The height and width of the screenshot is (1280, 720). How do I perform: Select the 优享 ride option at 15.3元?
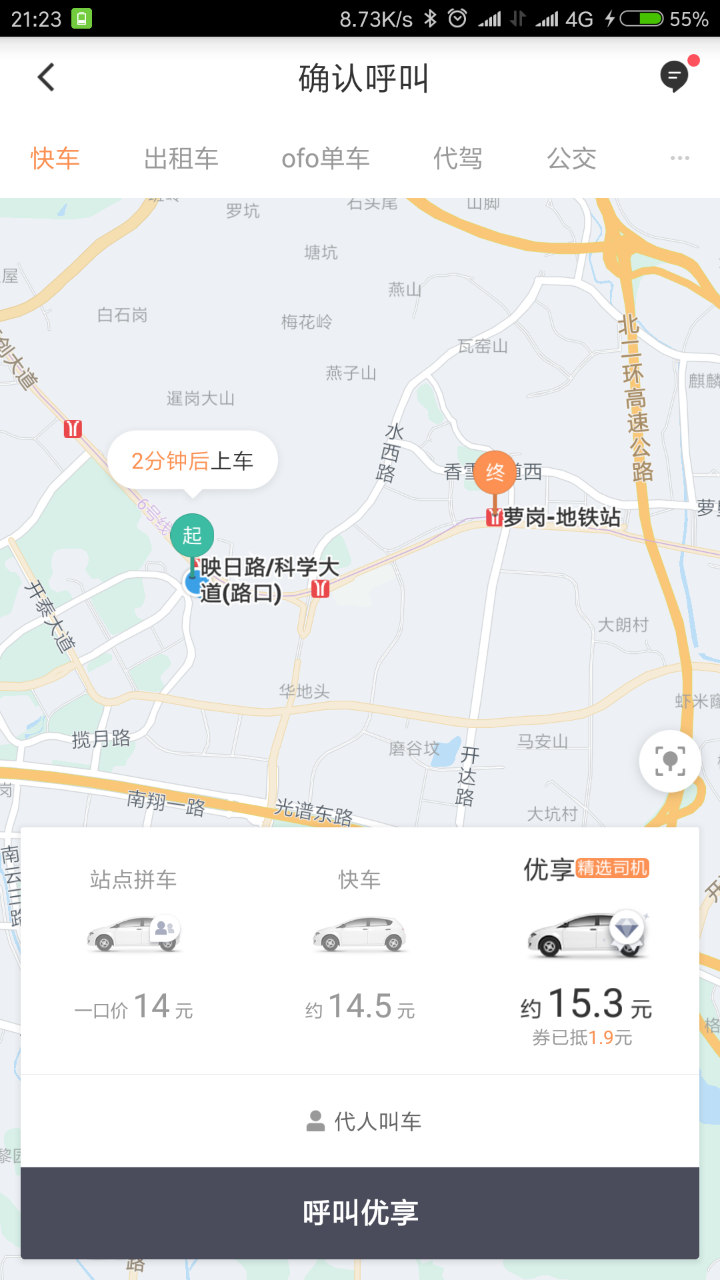[x=587, y=945]
